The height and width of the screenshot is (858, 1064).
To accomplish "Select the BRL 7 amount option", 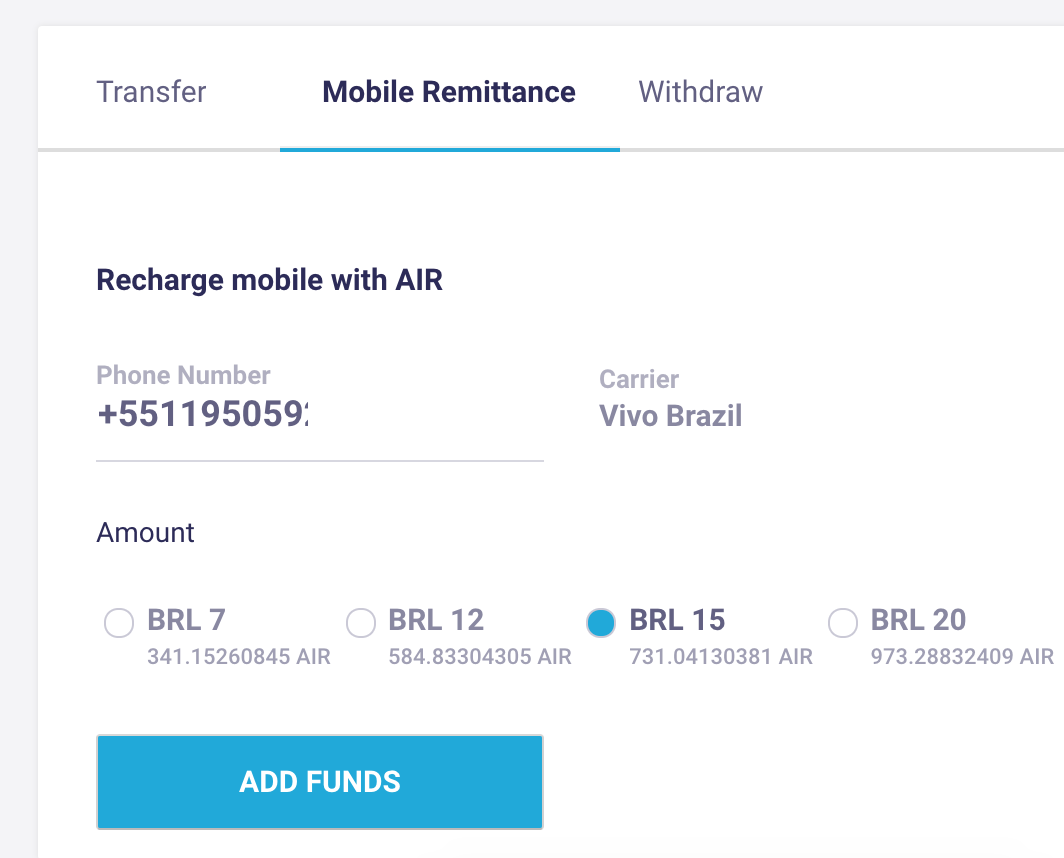I will [x=119, y=623].
